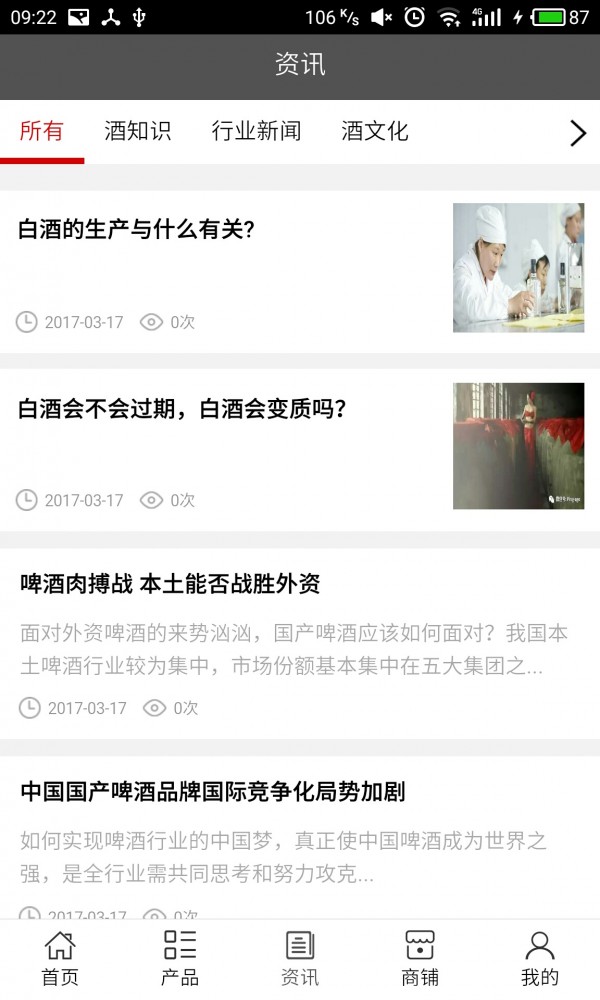Viewport: 600px width, 1000px height.
Task: Open the 我的 profile tab
Action: [x=540, y=958]
